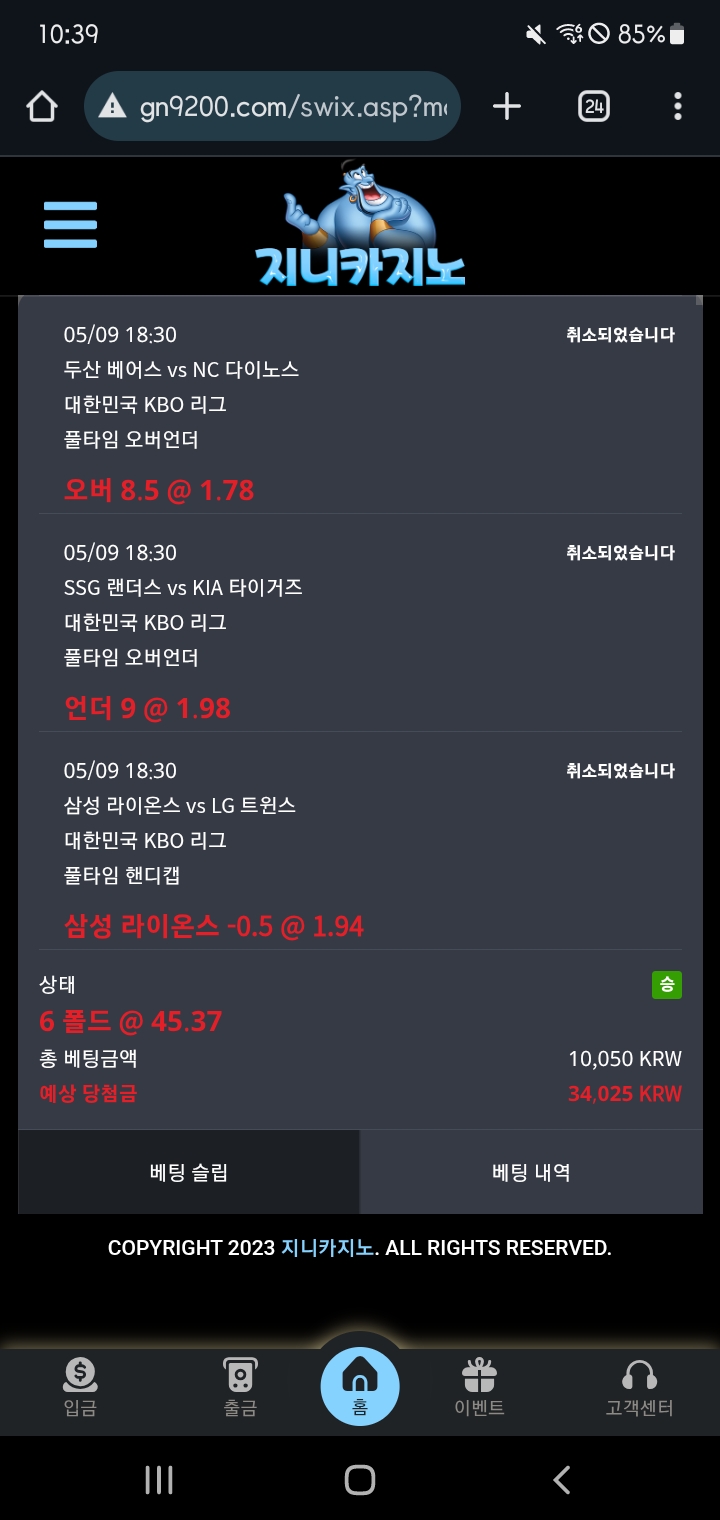
Task: Go to the 홈 main page
Action: 360,1387
